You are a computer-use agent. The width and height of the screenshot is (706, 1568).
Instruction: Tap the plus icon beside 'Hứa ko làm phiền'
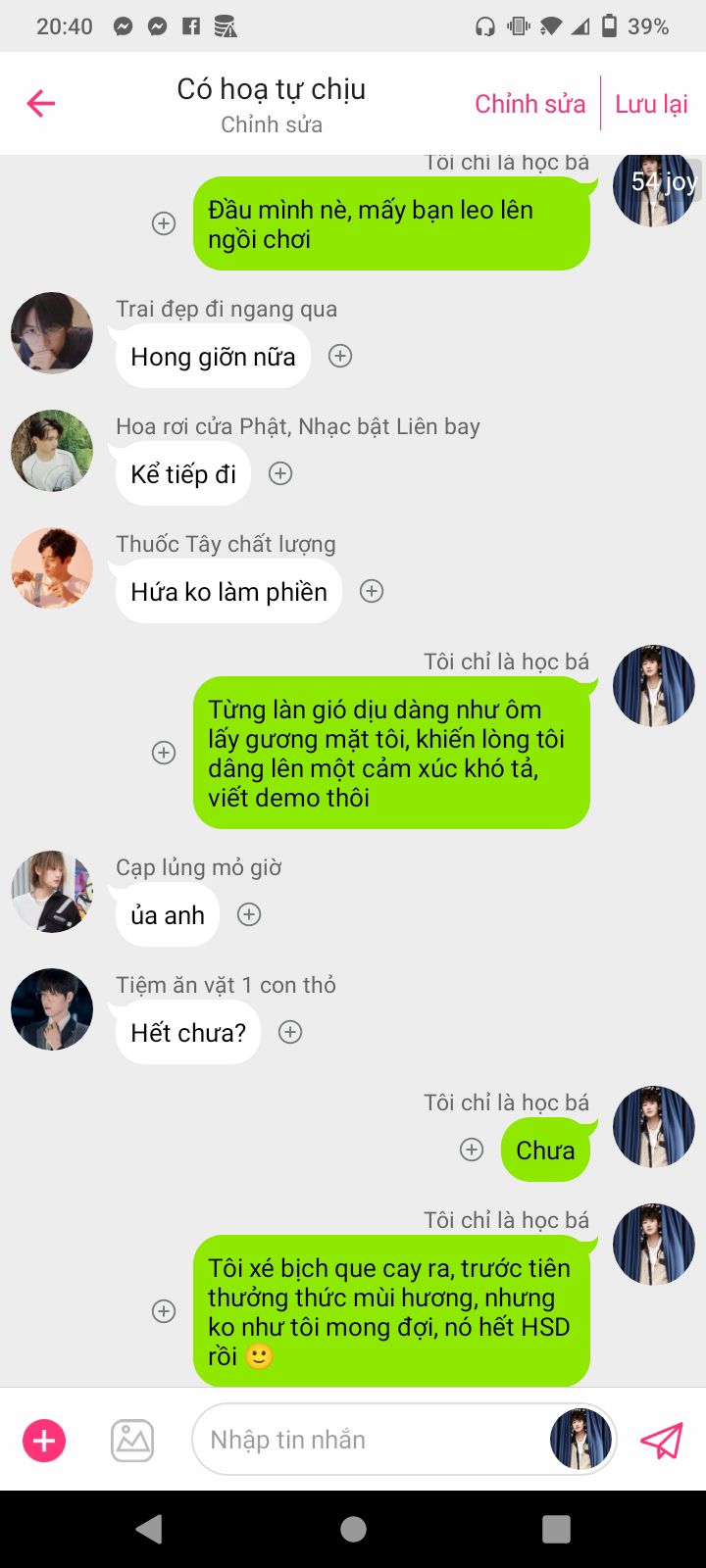pyautogui.click(x=372, y=591)
